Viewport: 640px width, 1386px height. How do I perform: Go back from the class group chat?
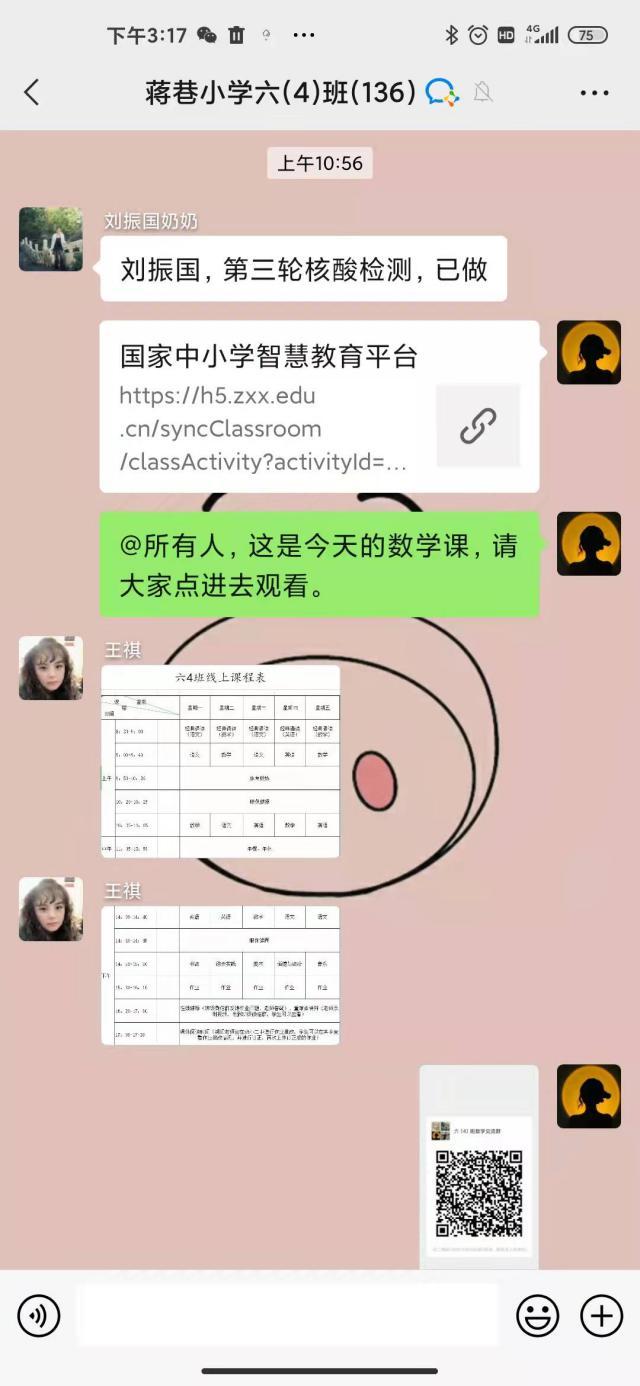coord(32,93)
